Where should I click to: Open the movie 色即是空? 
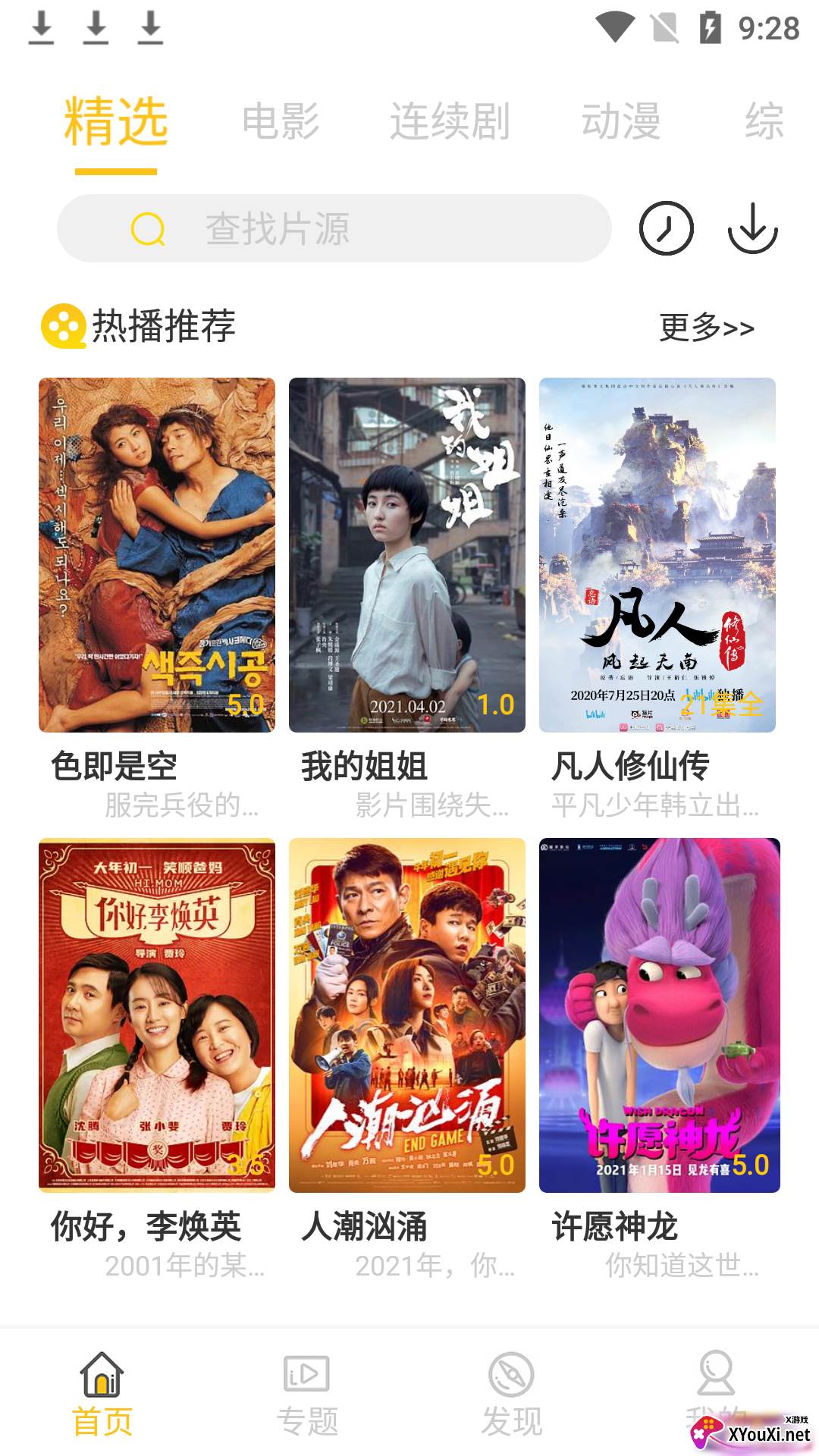(x=157, y=555)
